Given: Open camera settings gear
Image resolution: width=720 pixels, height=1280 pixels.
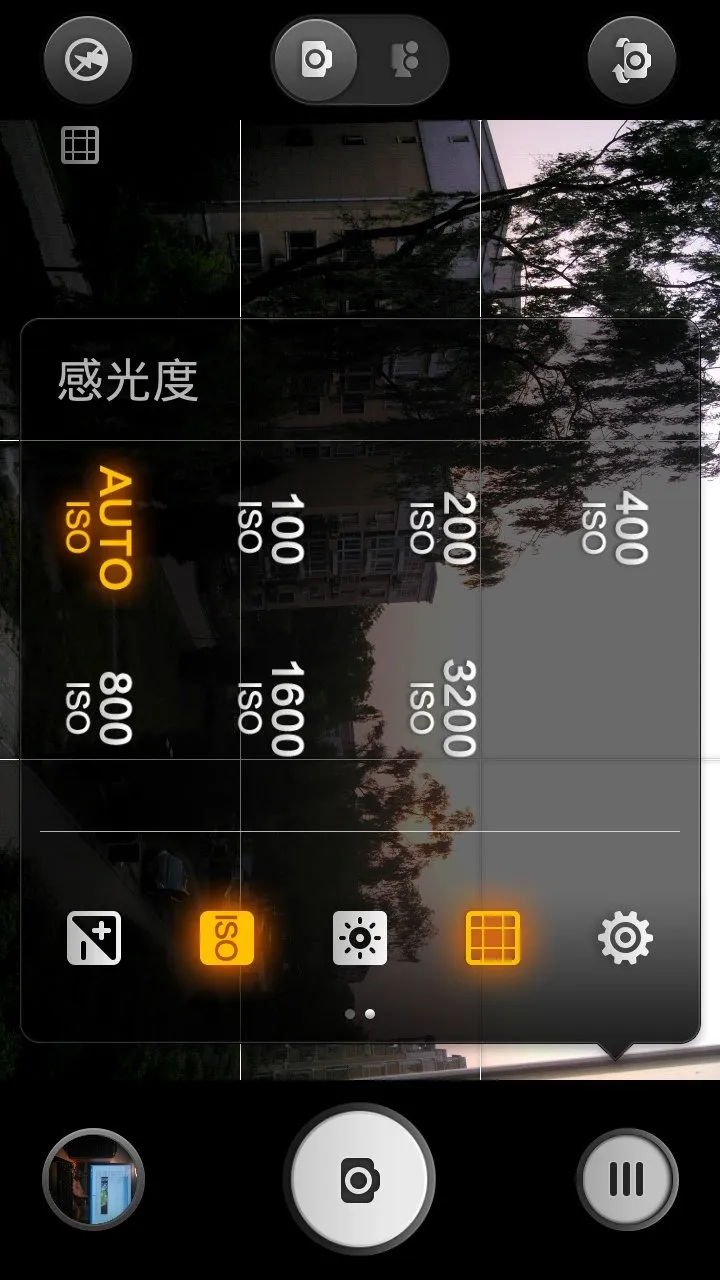Looking at the screenshot, I should point(626,938).
